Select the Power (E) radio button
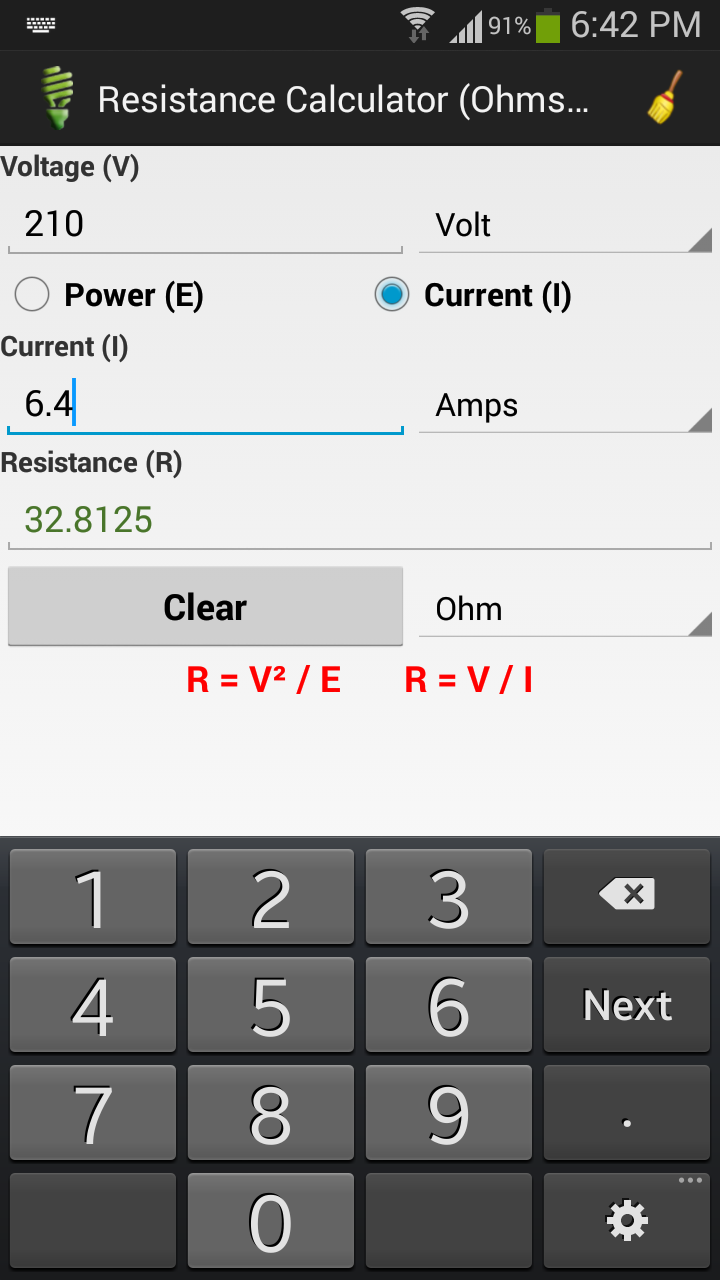This screenshot has width=720, height=1280. [32, 295]
